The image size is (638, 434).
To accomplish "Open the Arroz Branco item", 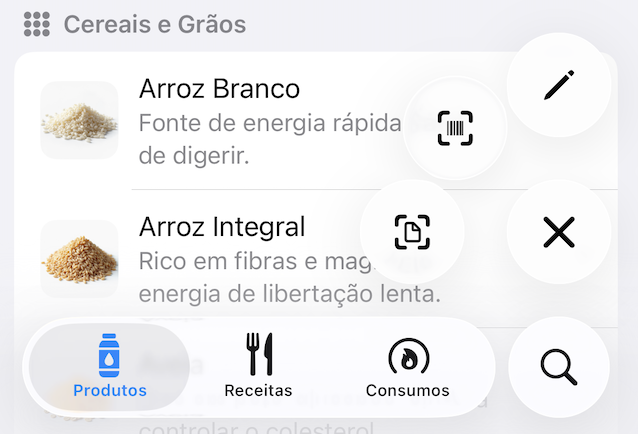I will (x=220, y=120).
